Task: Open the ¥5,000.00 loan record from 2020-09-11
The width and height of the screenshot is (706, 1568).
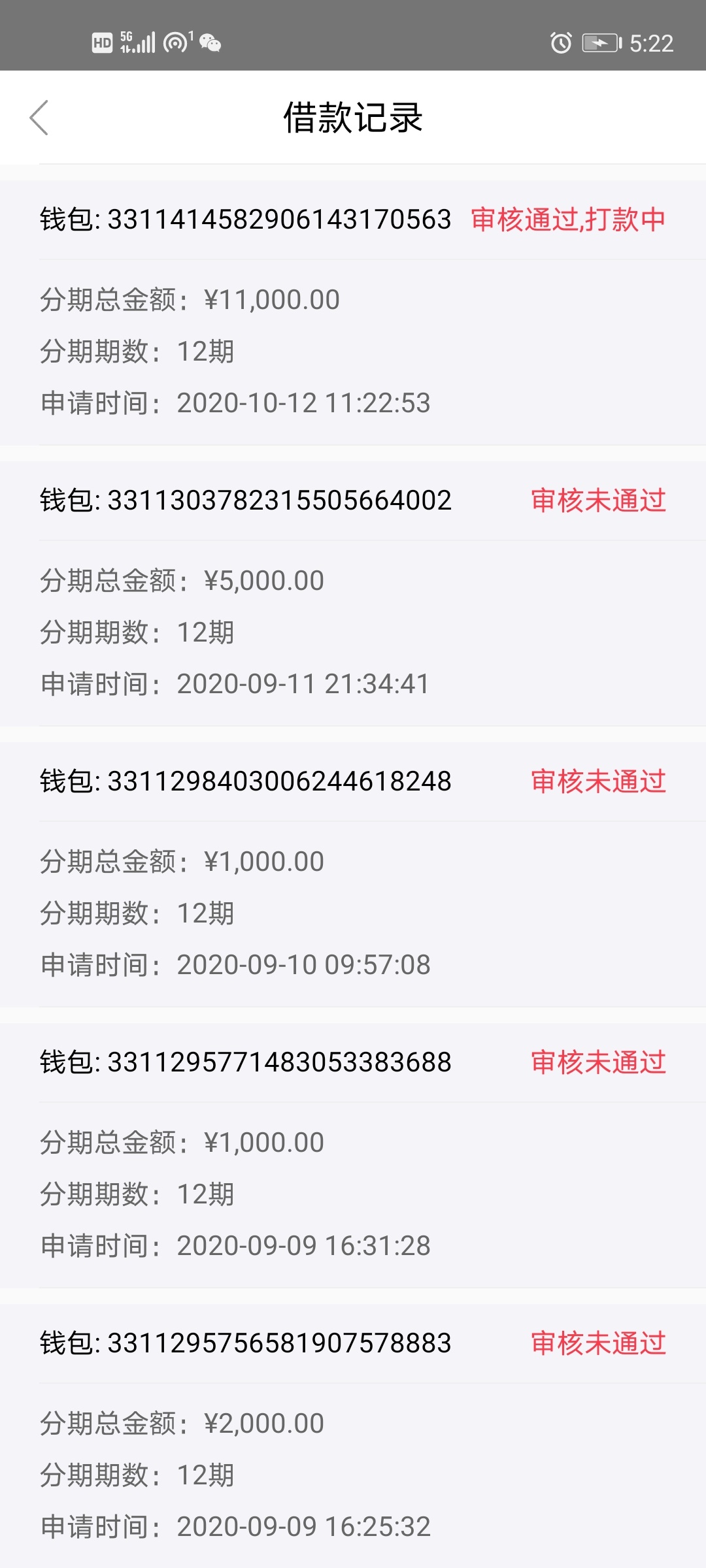Action: click(x=353, y=593)
